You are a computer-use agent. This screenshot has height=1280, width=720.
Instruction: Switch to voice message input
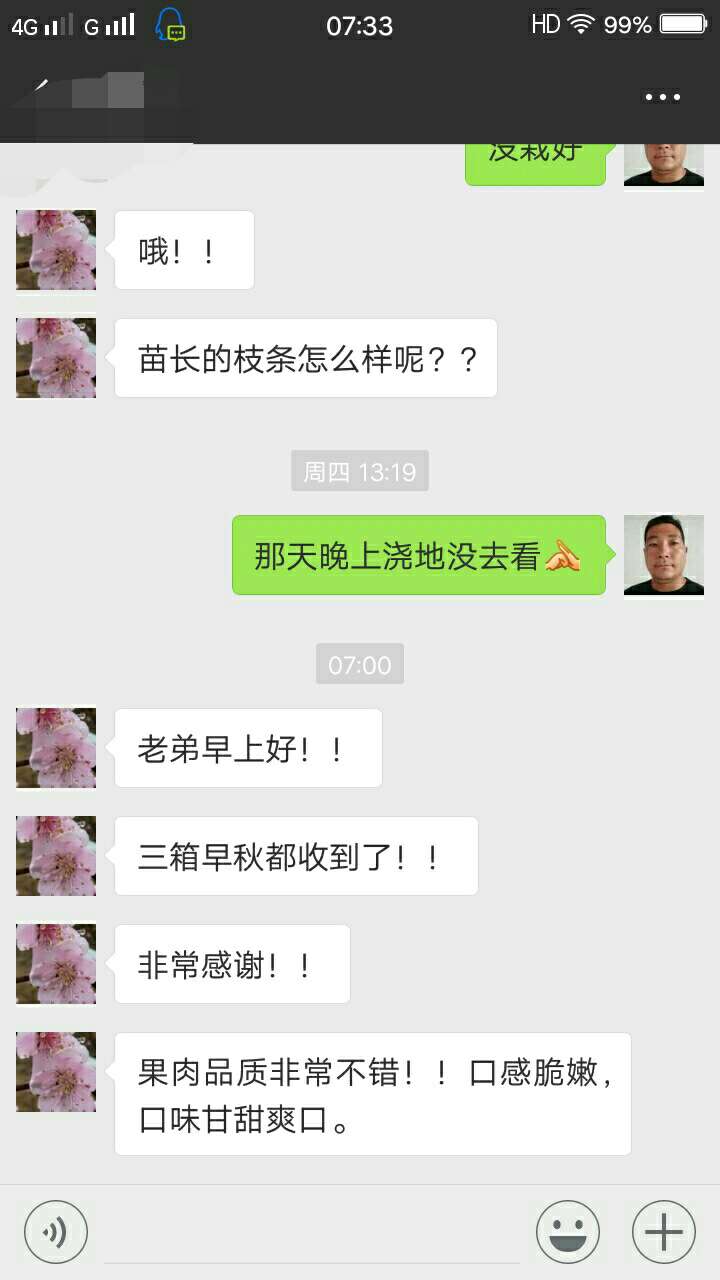point(56,1231)
